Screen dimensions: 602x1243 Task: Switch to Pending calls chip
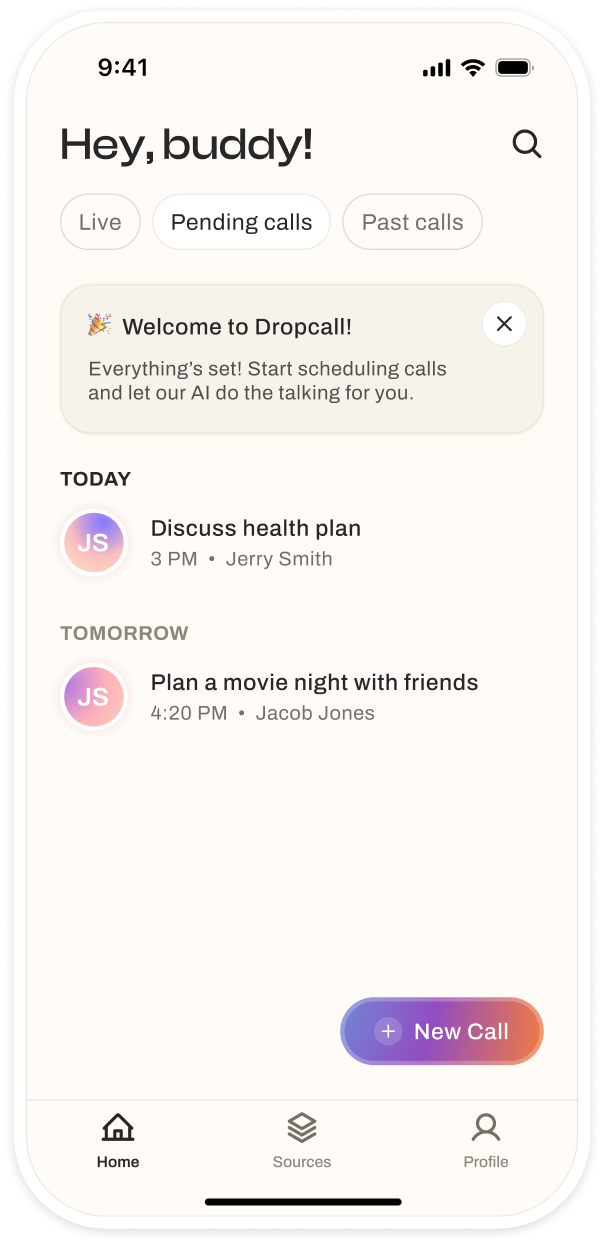point(241,222)
